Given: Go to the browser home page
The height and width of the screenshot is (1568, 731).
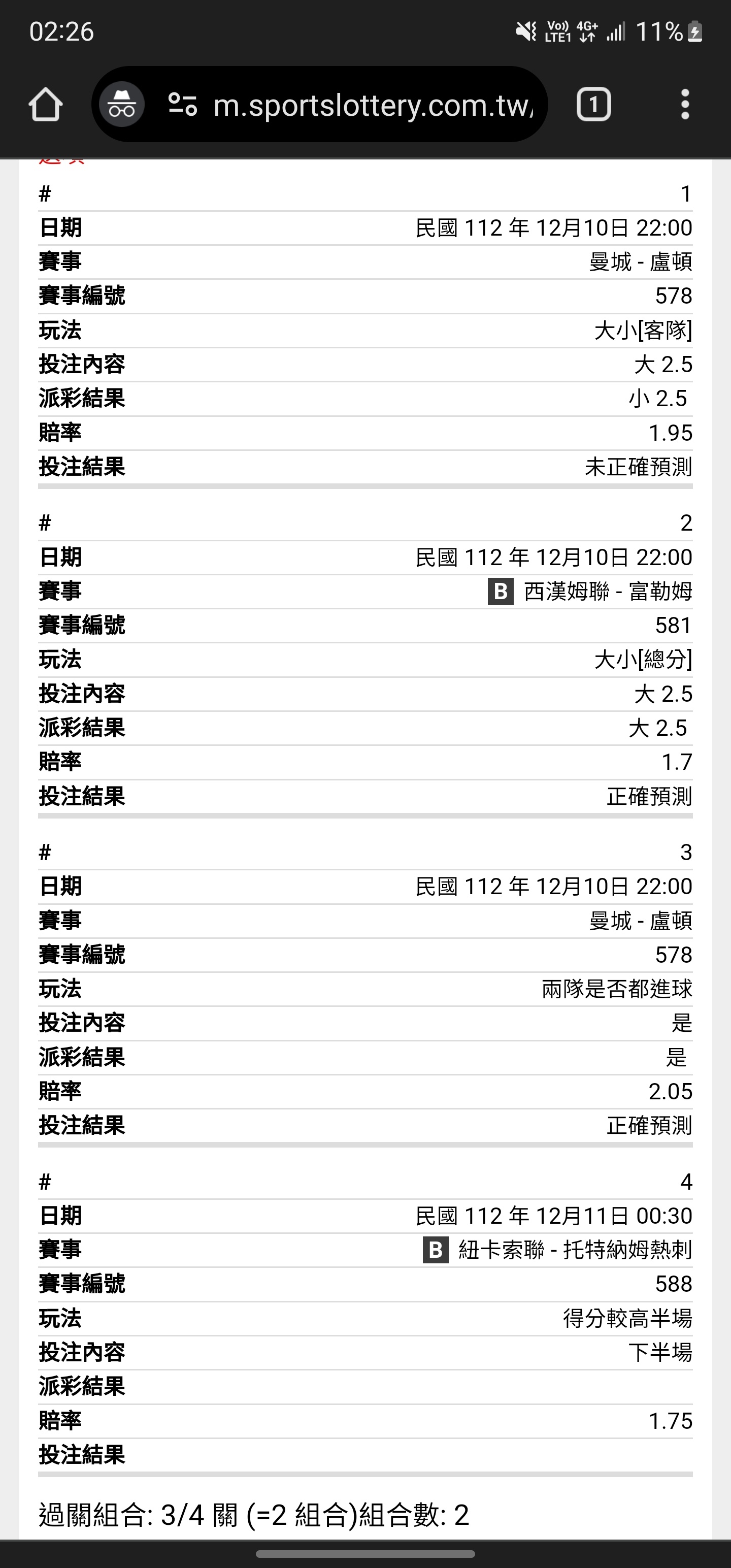Looking at the screenshot, I should [x=46, y=104].
